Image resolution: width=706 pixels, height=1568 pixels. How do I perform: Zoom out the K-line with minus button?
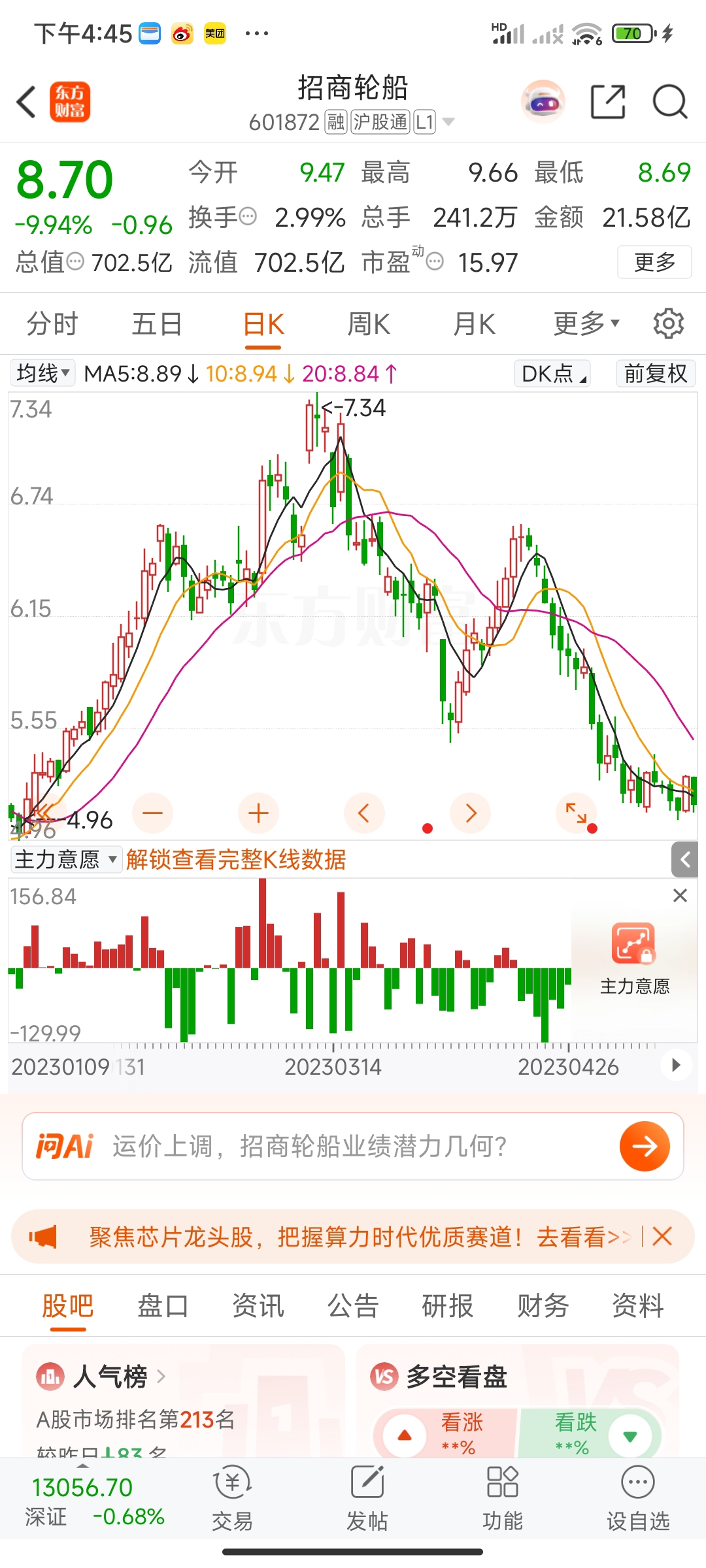[152, 813]
